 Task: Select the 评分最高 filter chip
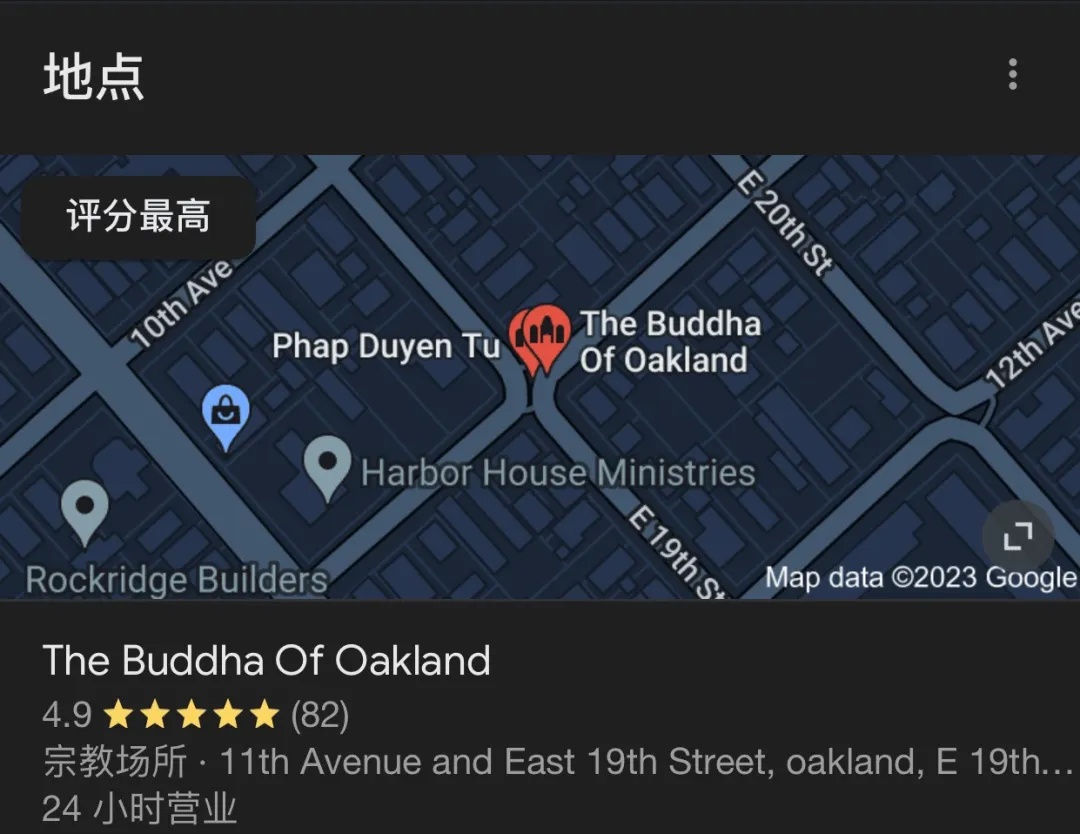point(138,217)
